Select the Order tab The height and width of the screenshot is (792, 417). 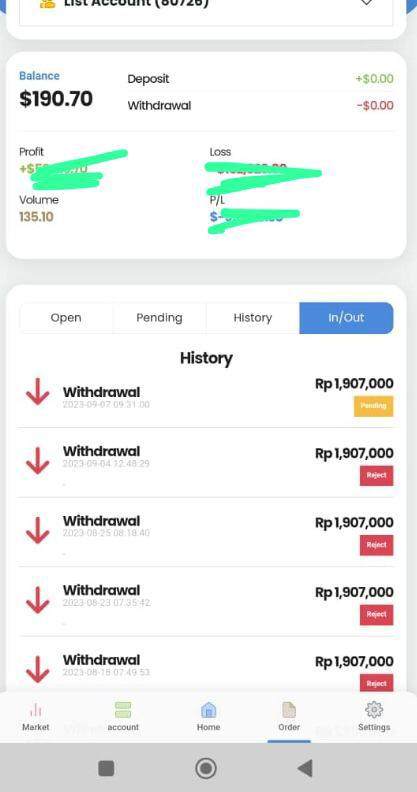289,717
